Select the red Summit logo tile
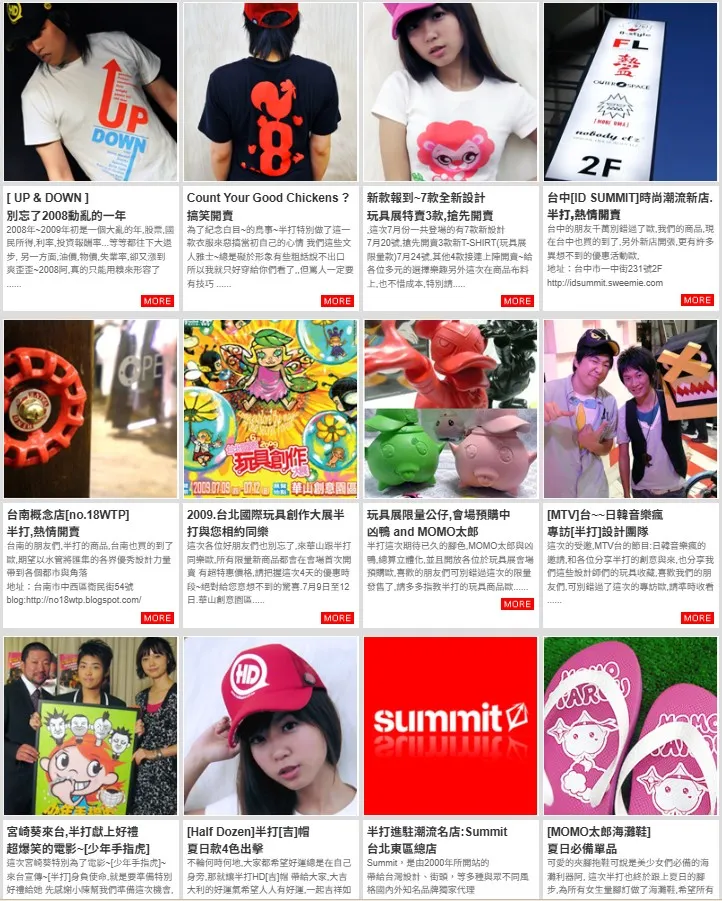722x901 pixels. pos(451,726)
